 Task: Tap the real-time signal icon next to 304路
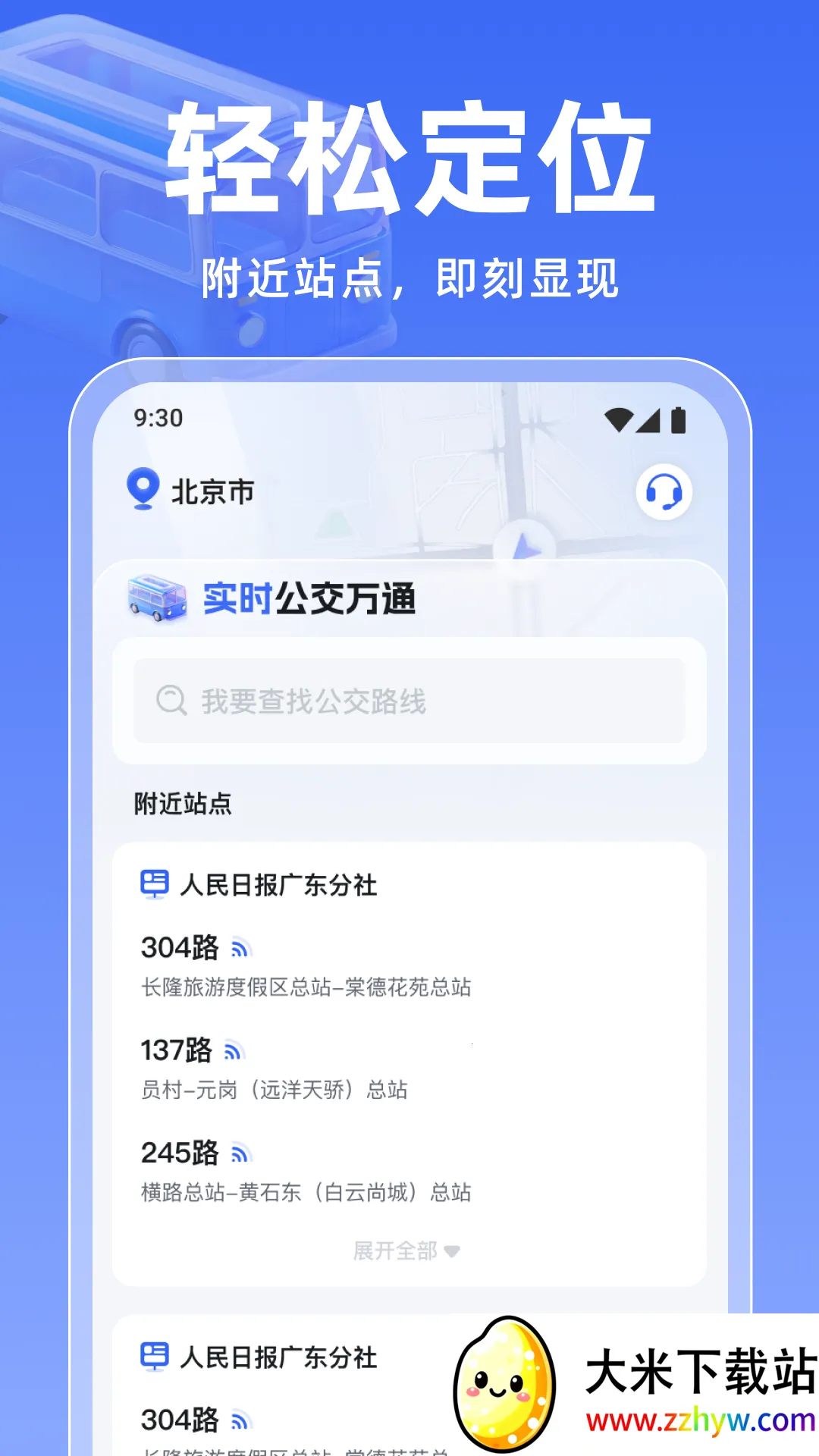coord(243,949)
